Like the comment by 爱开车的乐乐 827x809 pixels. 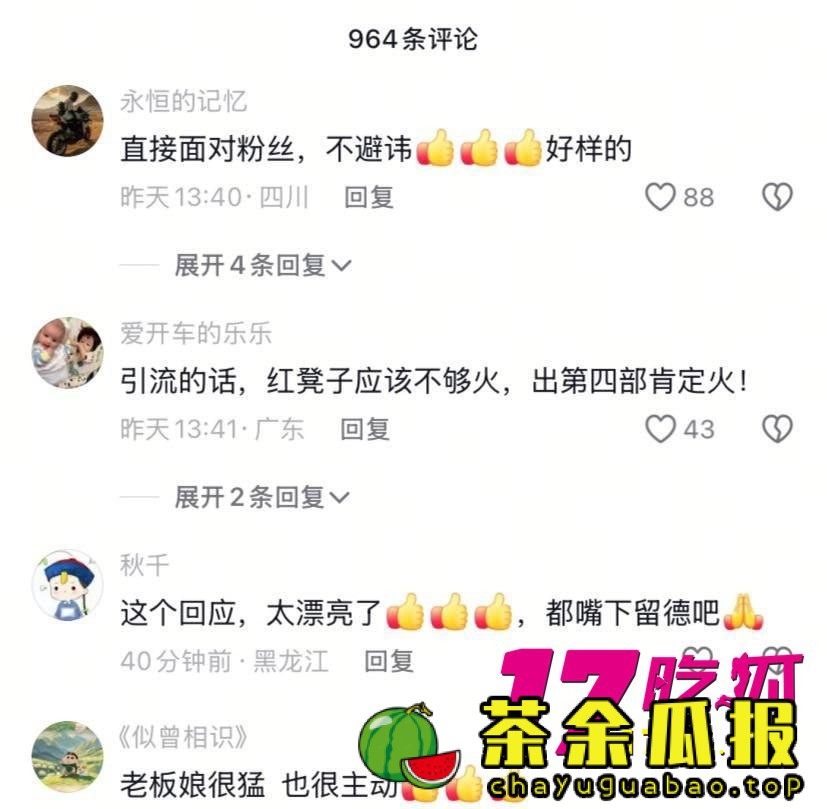[x=660, y=429]
